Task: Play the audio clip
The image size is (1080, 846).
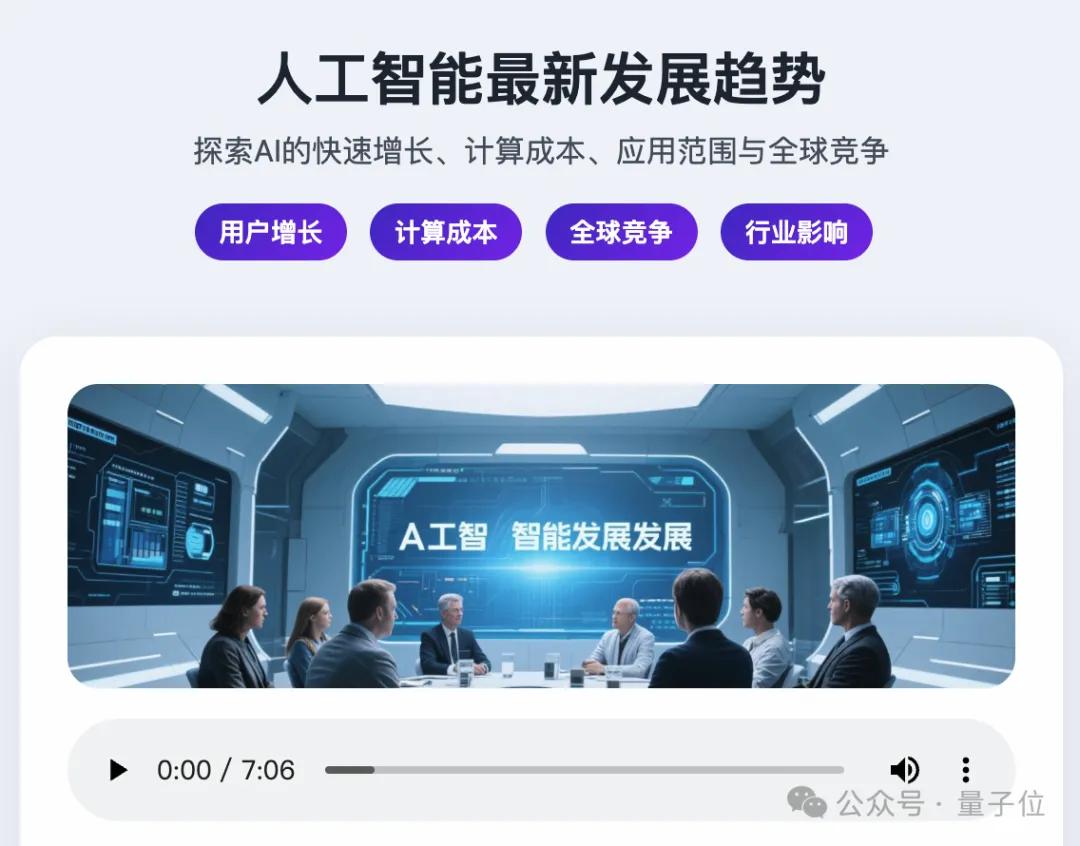Action: [x=118, y=770]
